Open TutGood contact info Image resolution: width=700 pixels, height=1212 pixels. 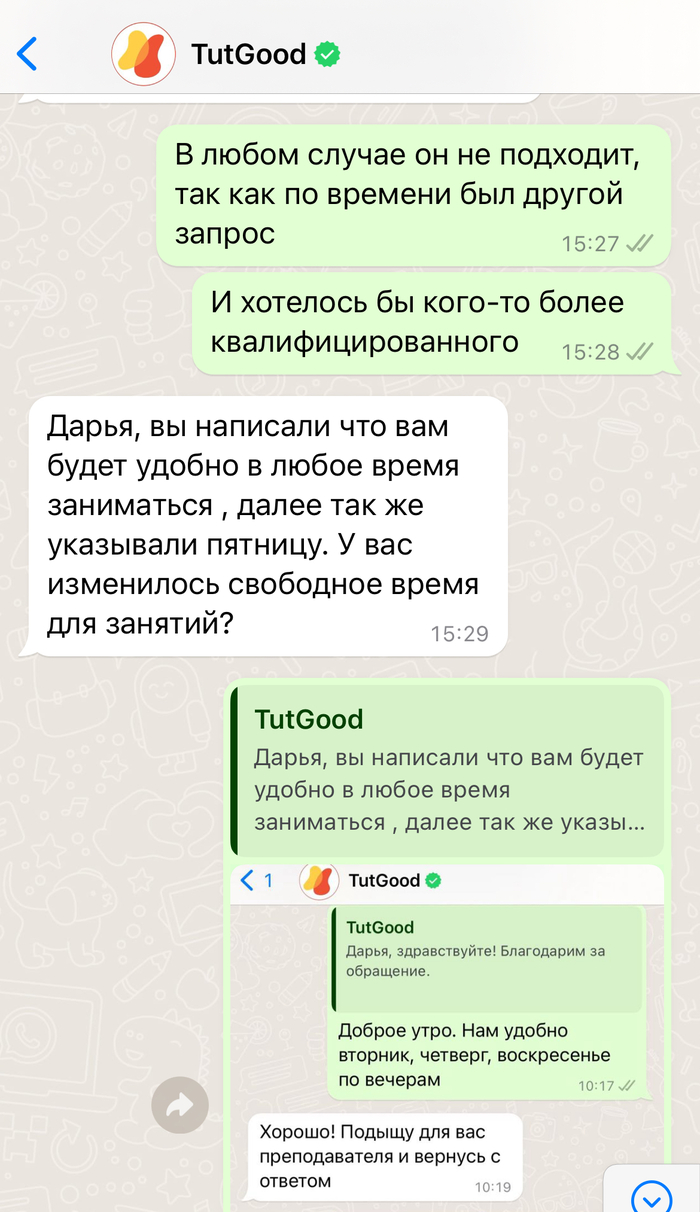[248, 53]
